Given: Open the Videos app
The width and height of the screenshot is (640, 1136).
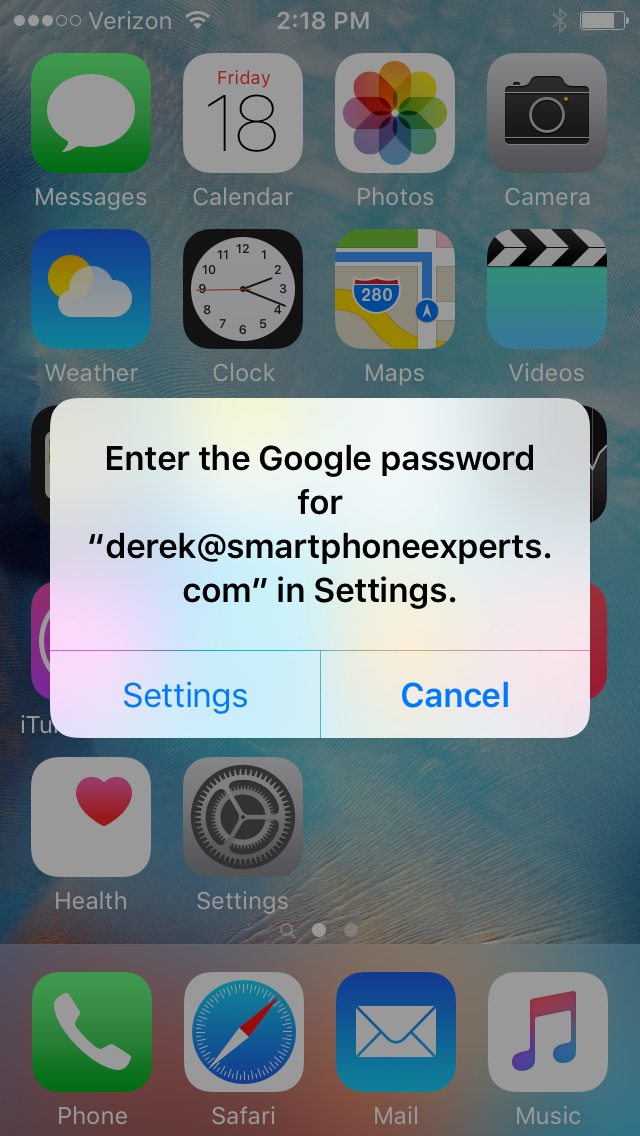Looking at the screenshot, I should point(547,289).
